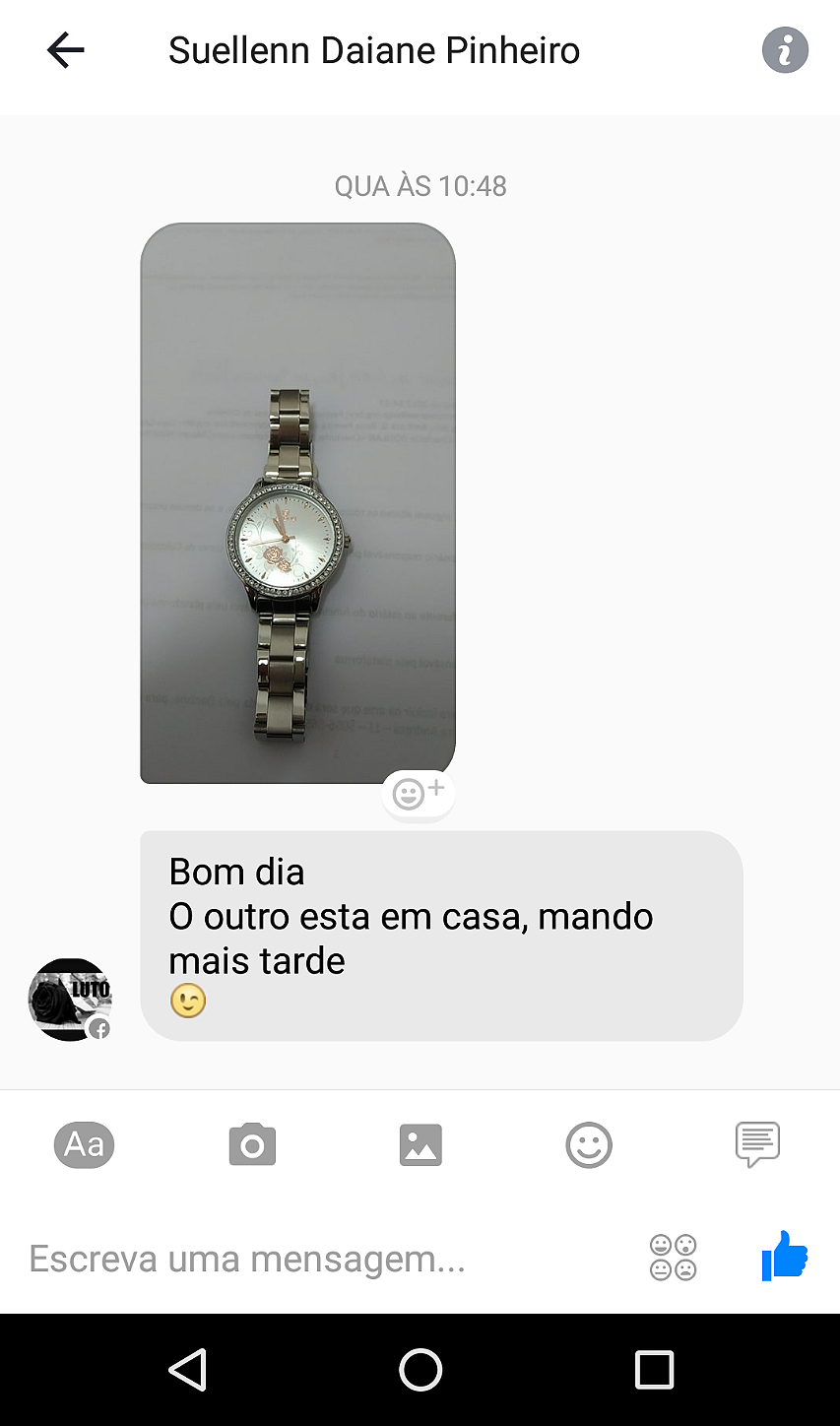This screenshot has width=840, height=1426.
Task: Select the Aa text keyboard option
Action: coord(84,1144)
